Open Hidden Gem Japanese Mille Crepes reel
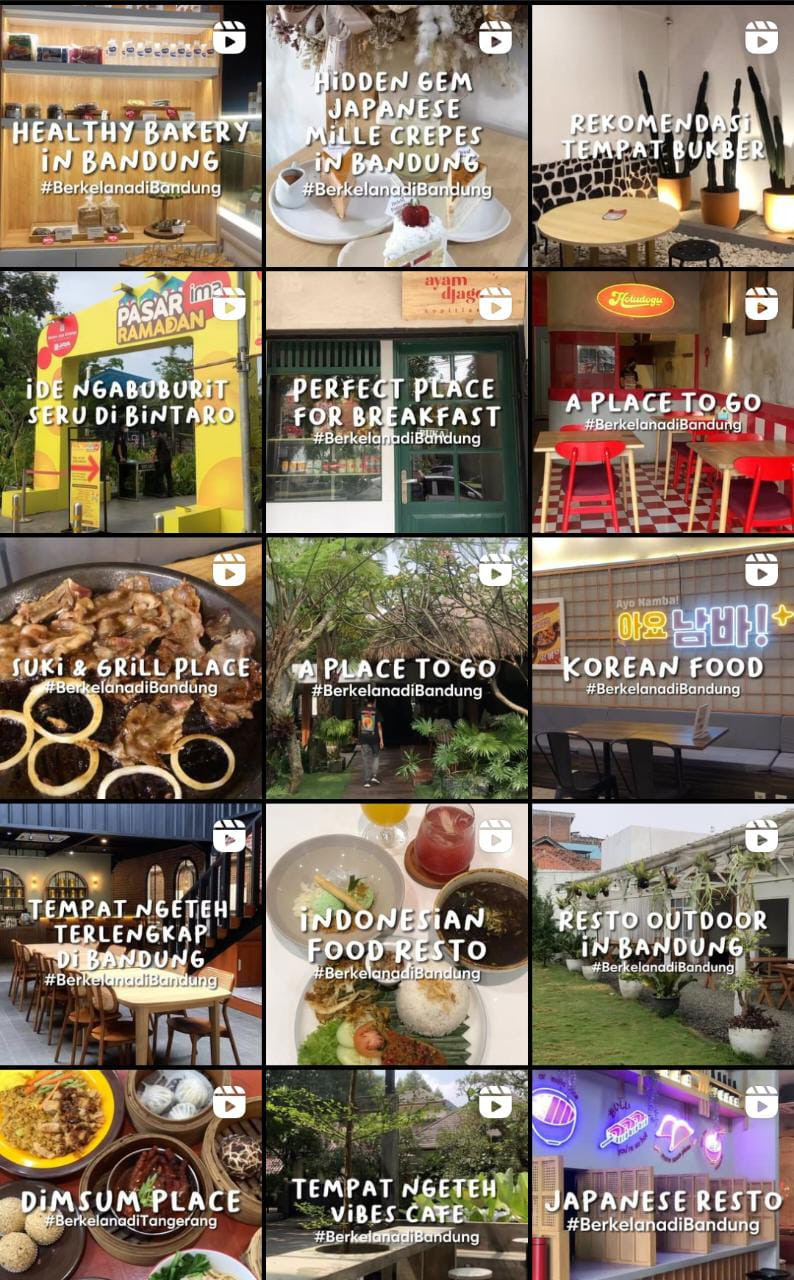This screenshot has height=1280, width=794. (x=397, y=135)
